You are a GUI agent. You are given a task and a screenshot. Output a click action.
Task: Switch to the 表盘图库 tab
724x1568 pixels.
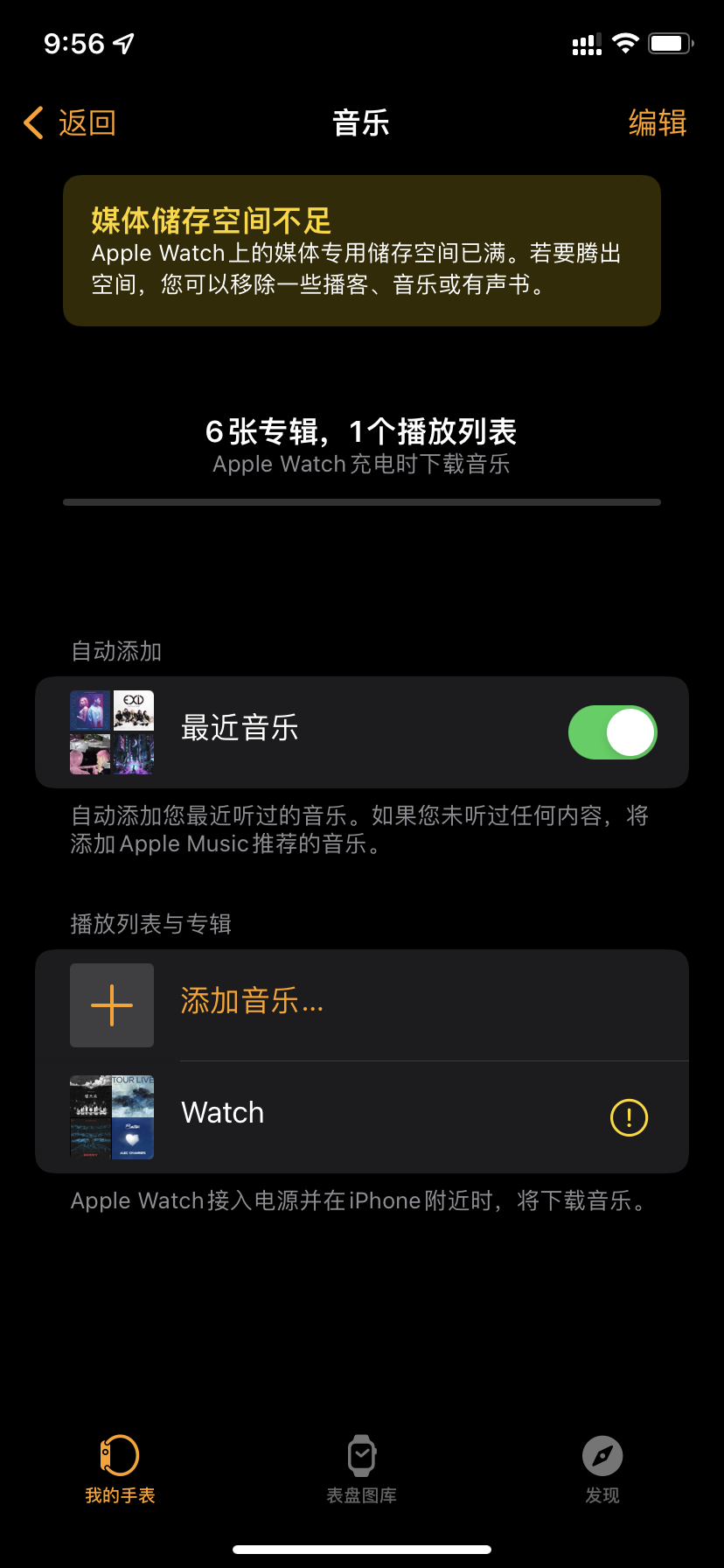362,1469
